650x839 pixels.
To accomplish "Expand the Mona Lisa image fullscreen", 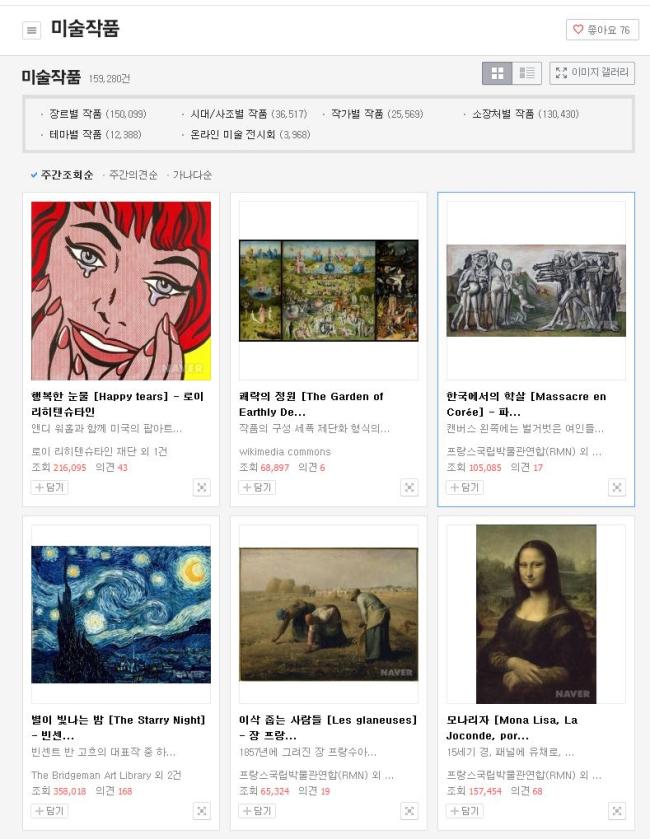I will pyautogui.click(x=617, y=811).
